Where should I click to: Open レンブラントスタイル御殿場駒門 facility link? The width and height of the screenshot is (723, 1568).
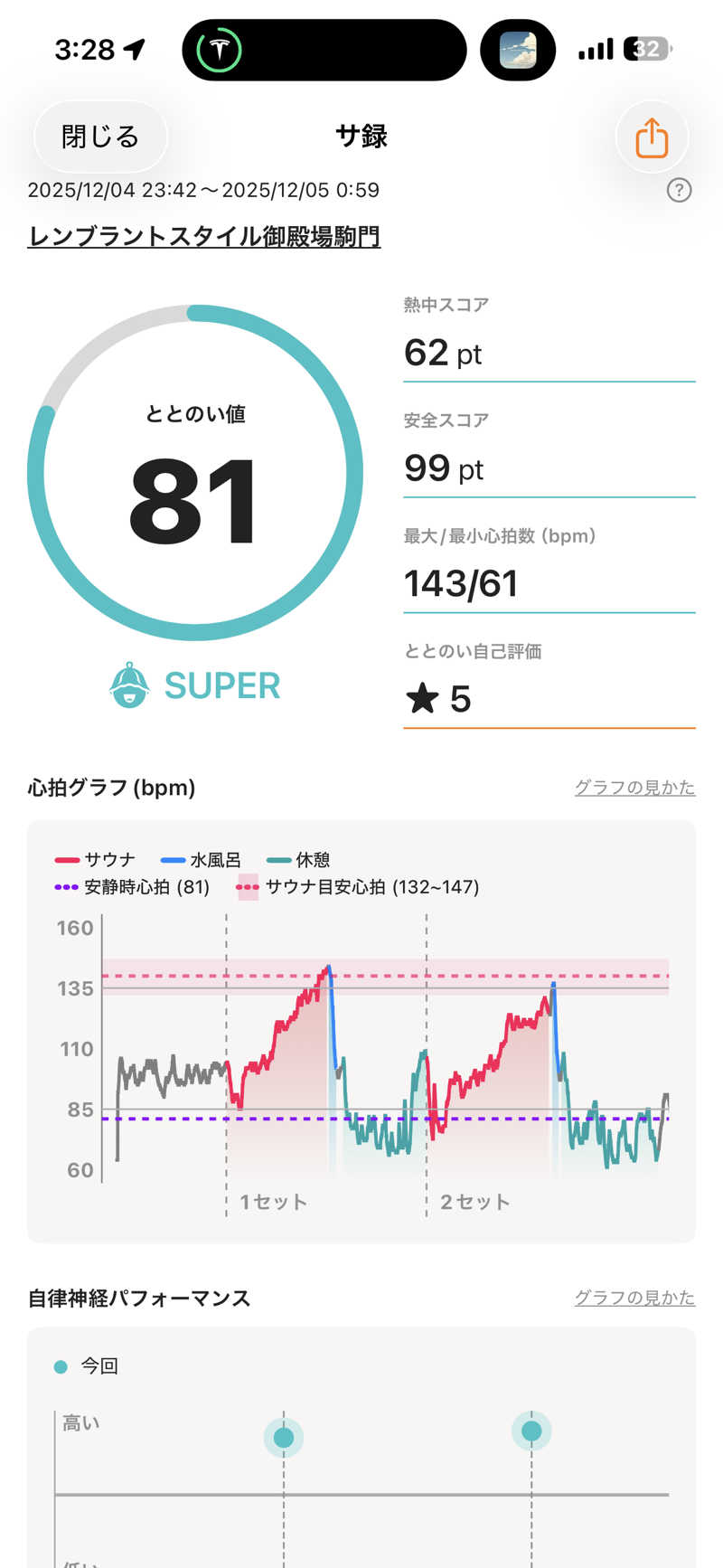pyautogui.click(x=204, y=237)
